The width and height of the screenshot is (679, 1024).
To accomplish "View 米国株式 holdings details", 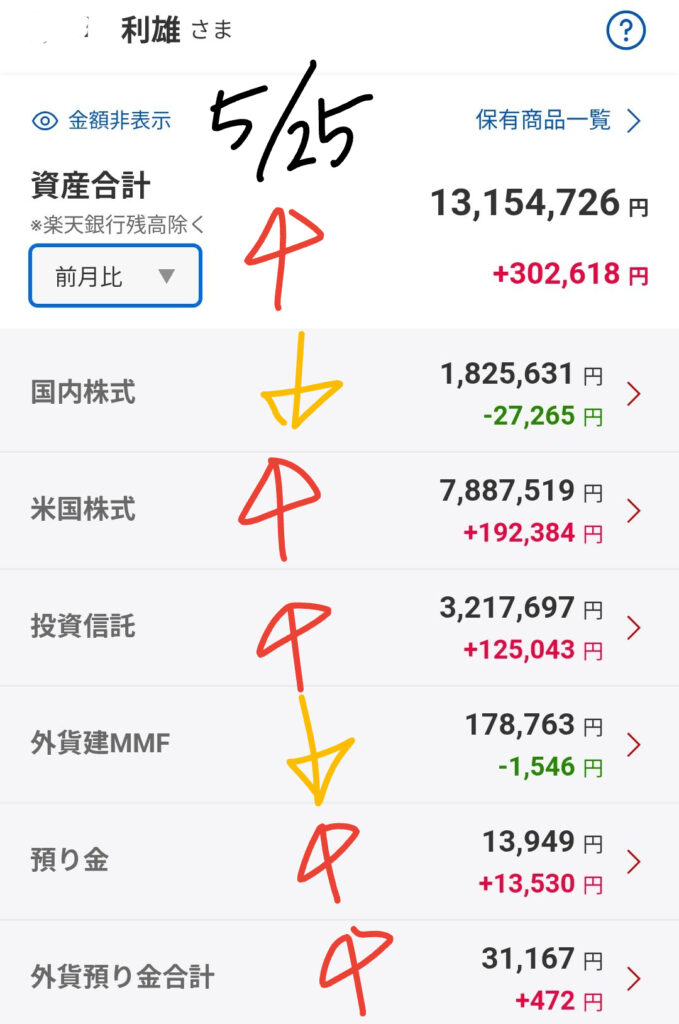I will [x=340, y=511].
